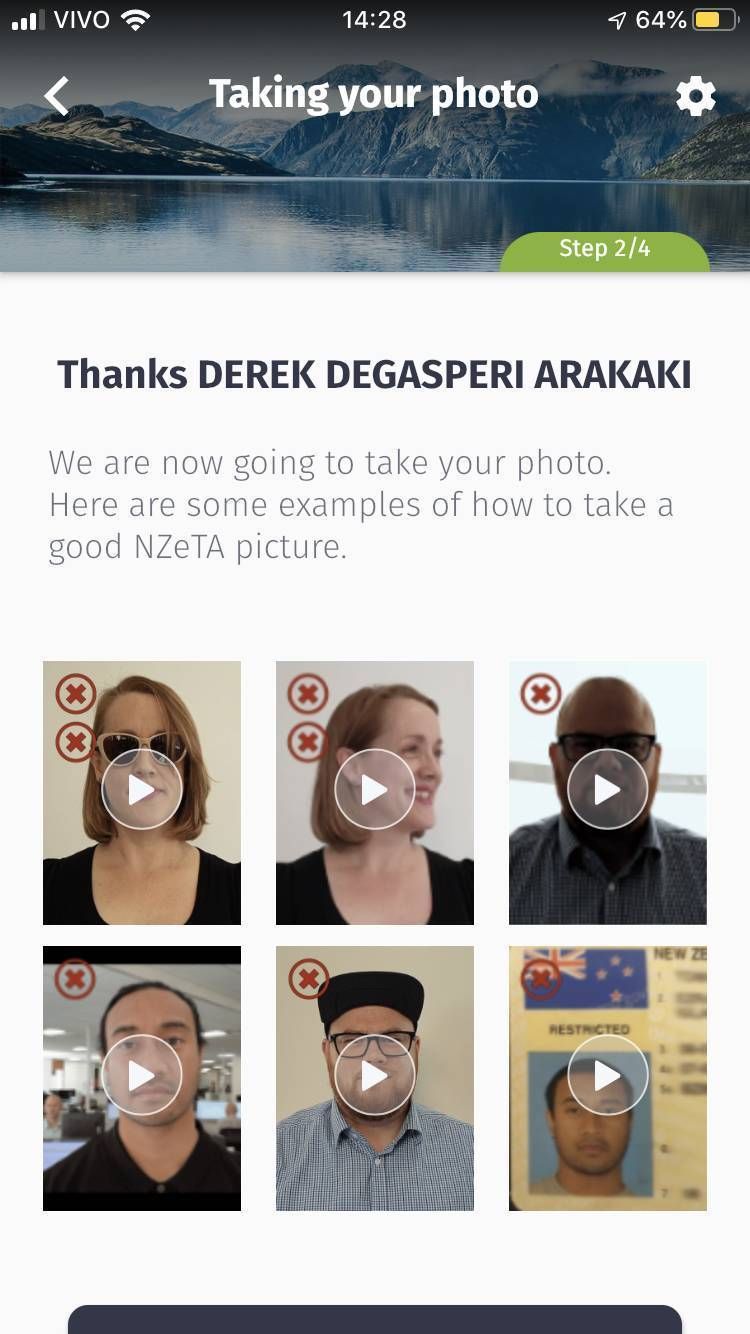This screenshot has width=750, height=1334.
Task: Play the example video of the woman looking sideways
Action: (x=374, y=790)
